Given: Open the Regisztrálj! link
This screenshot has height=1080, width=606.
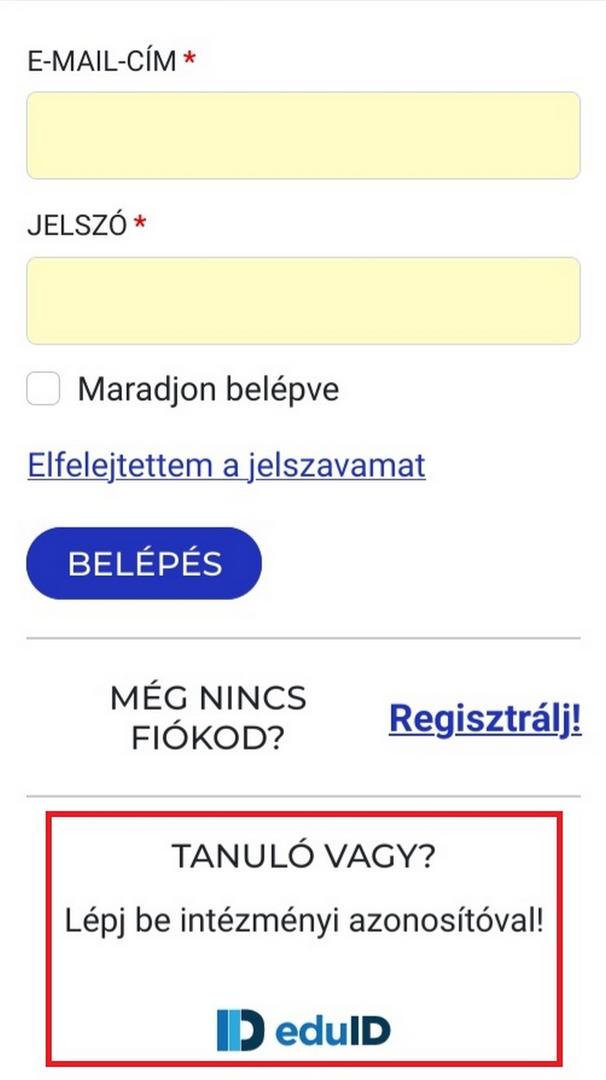Looking at the screenshot, I should point(485,719).
